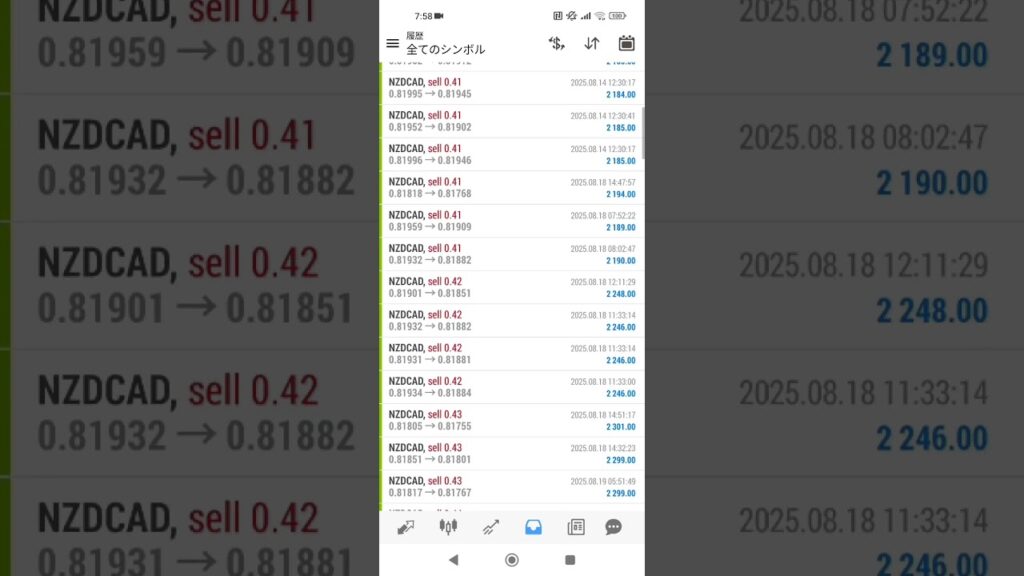The height and width of the screenshot is (576, 1024).
Task: Expand the NZDCAD sell 0.42 trade 0.81901 → 0.81851
Action: pyautogui.click(x=511, y=287)
